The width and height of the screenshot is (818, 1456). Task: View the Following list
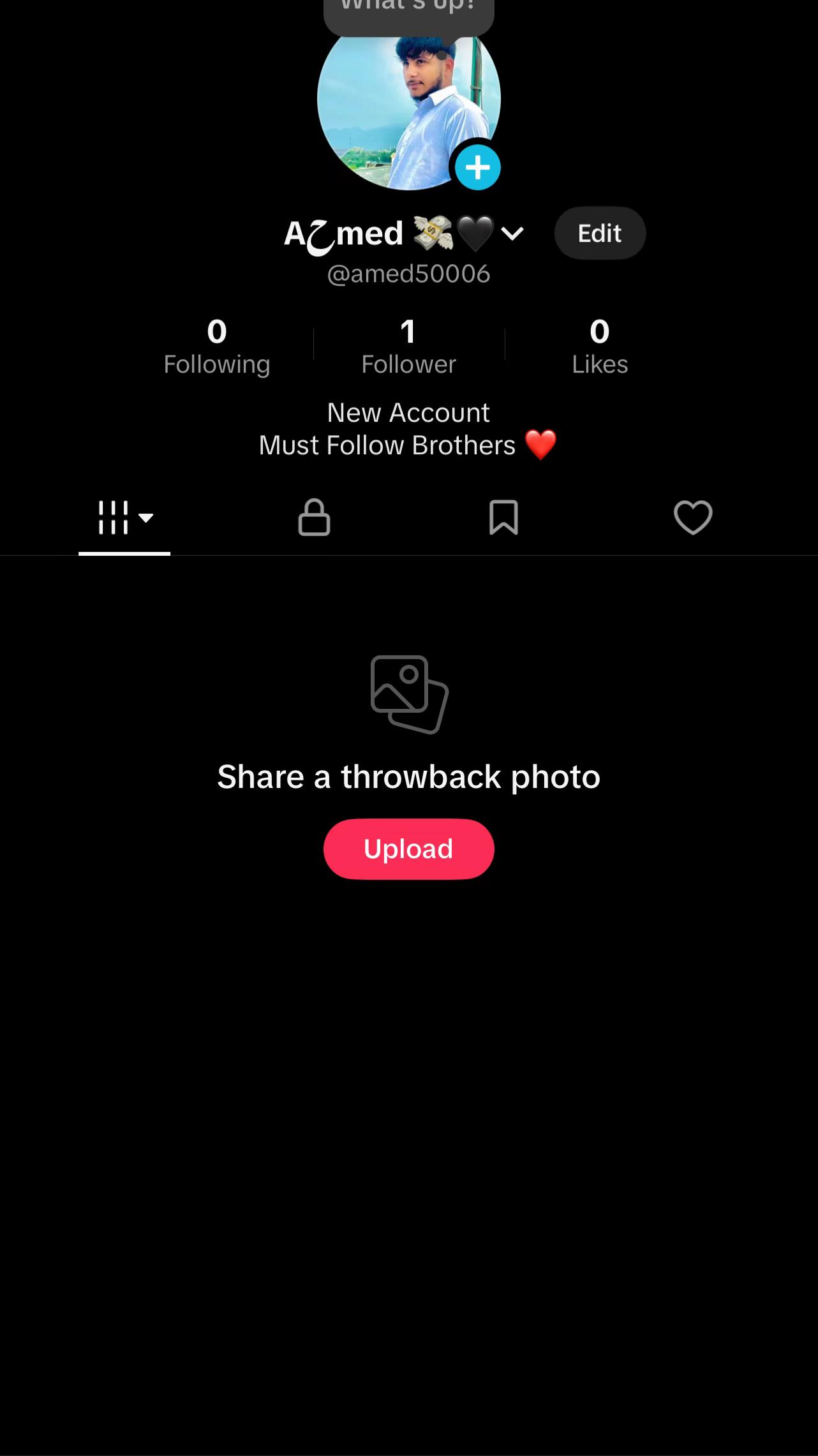(x=217, y=346)
